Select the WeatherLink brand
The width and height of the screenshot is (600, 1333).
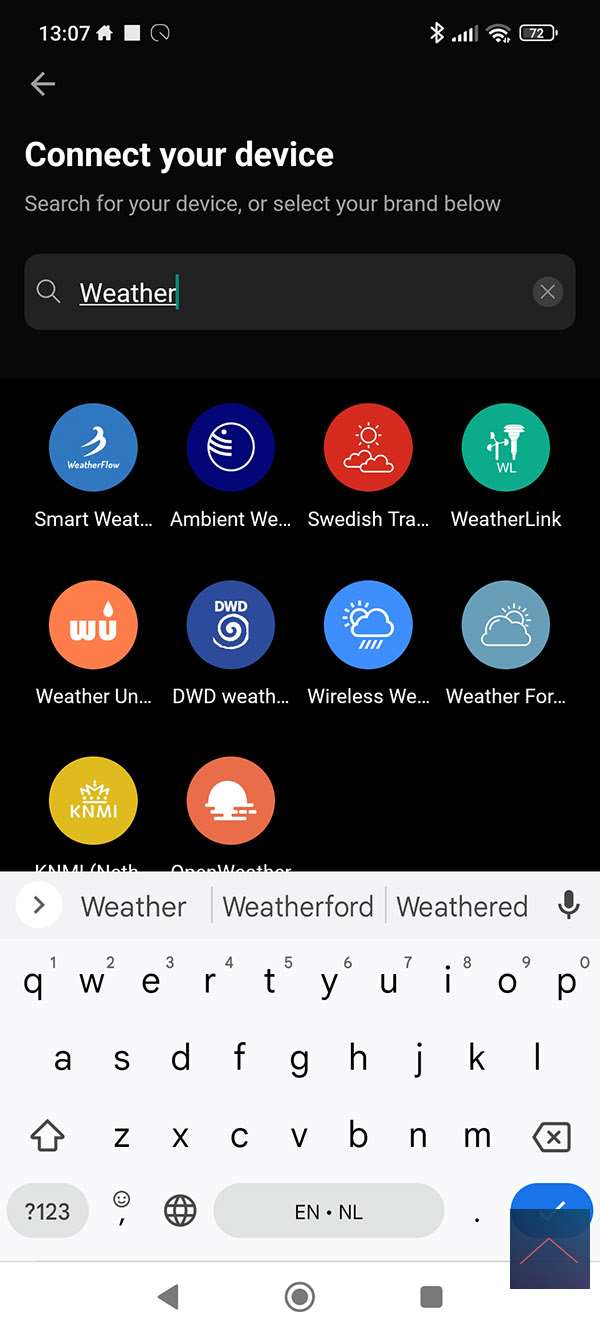click(x=506, y=448)
